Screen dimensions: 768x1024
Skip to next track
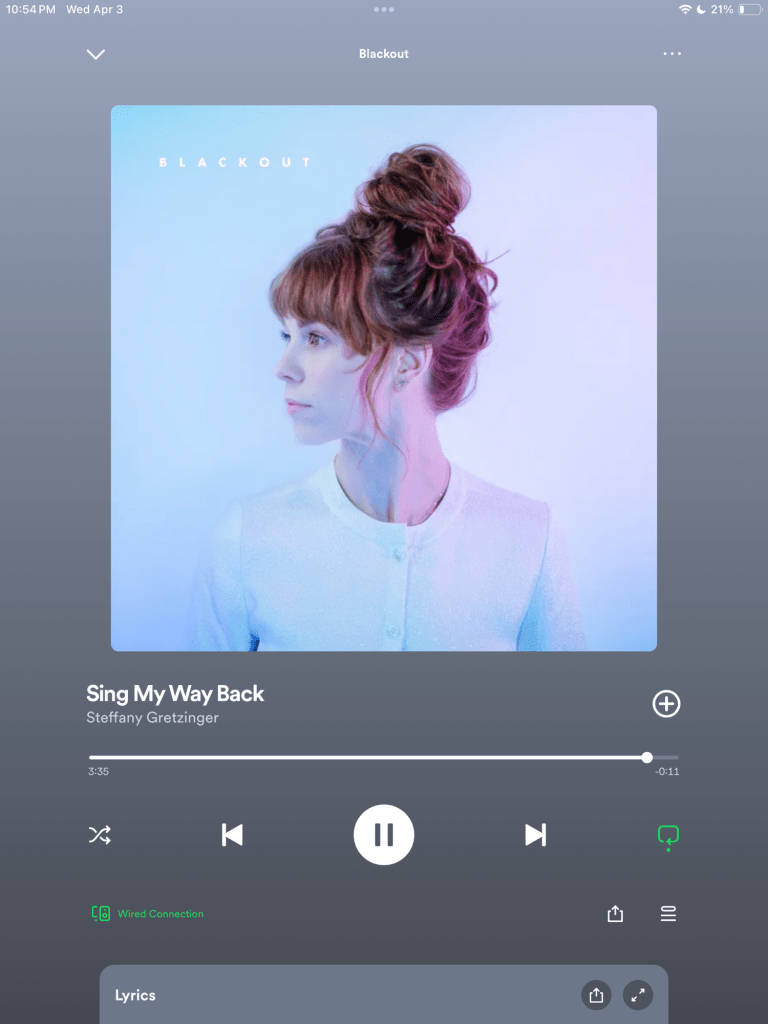tap(536, 835)
